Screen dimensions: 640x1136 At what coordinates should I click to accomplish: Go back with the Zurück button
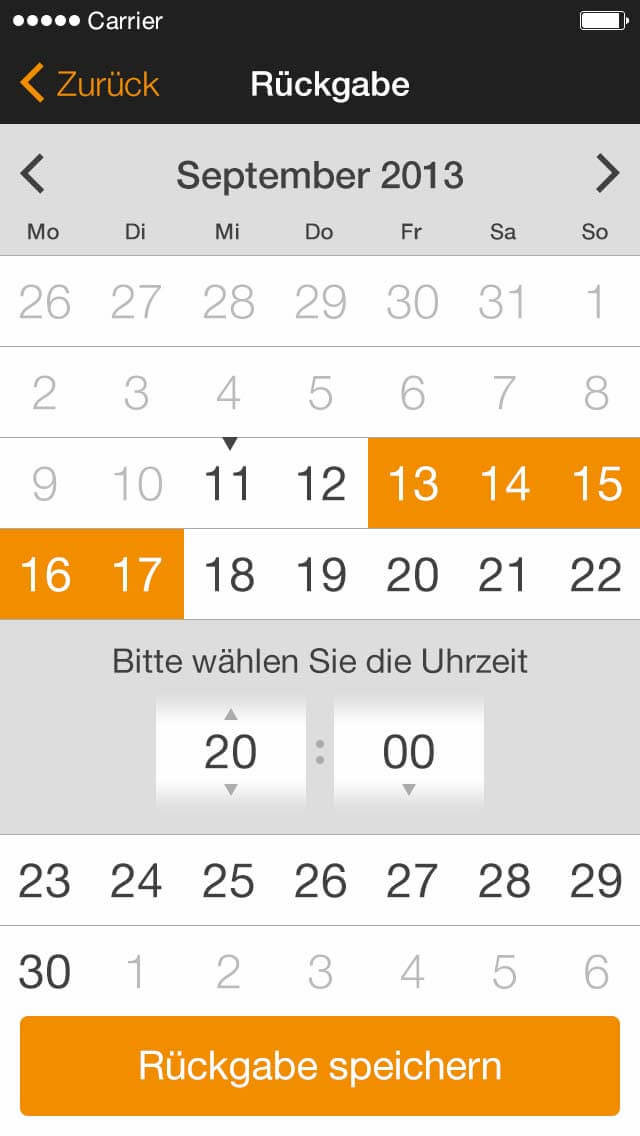90,84
